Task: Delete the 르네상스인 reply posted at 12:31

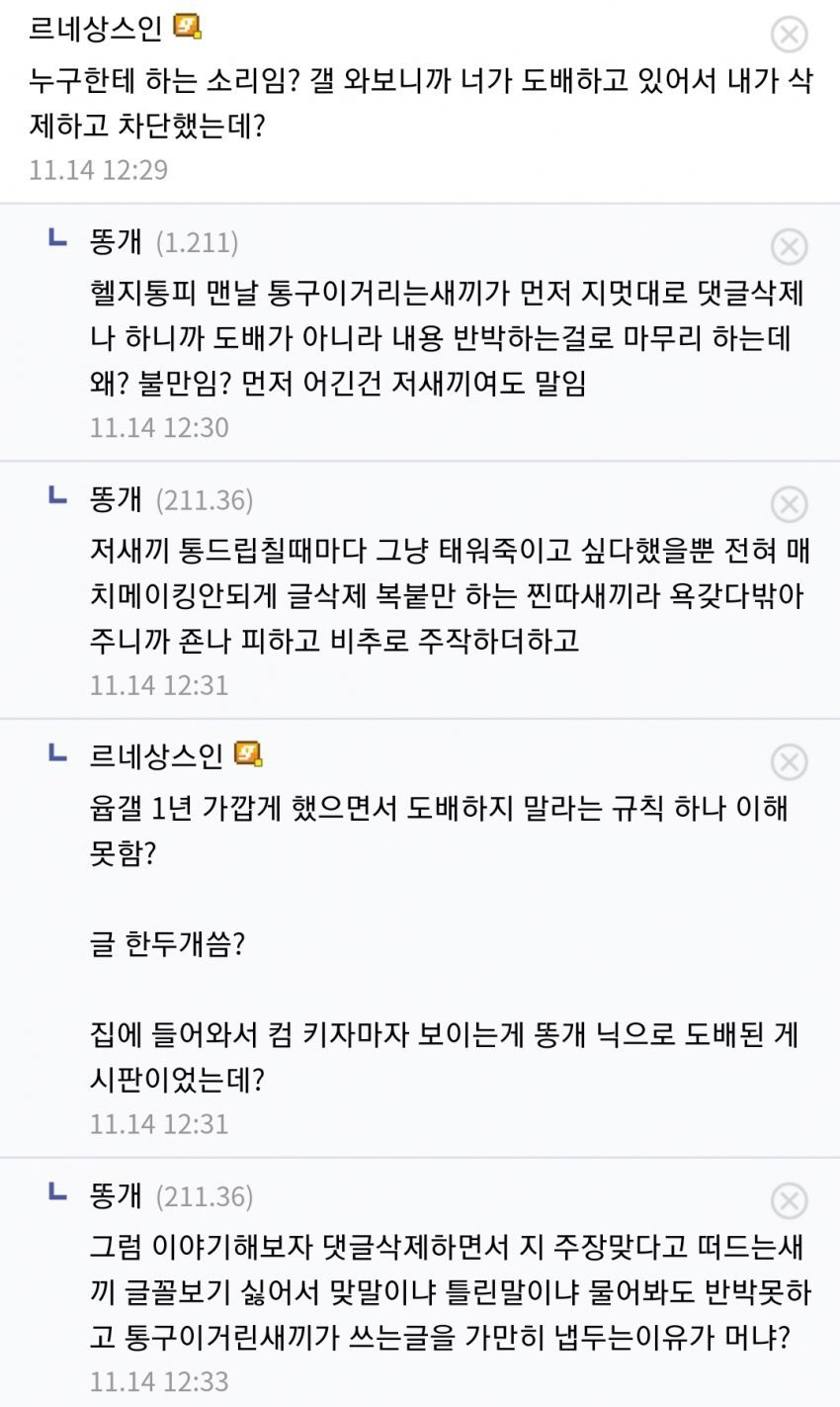Action: click(x=789, y=761)
